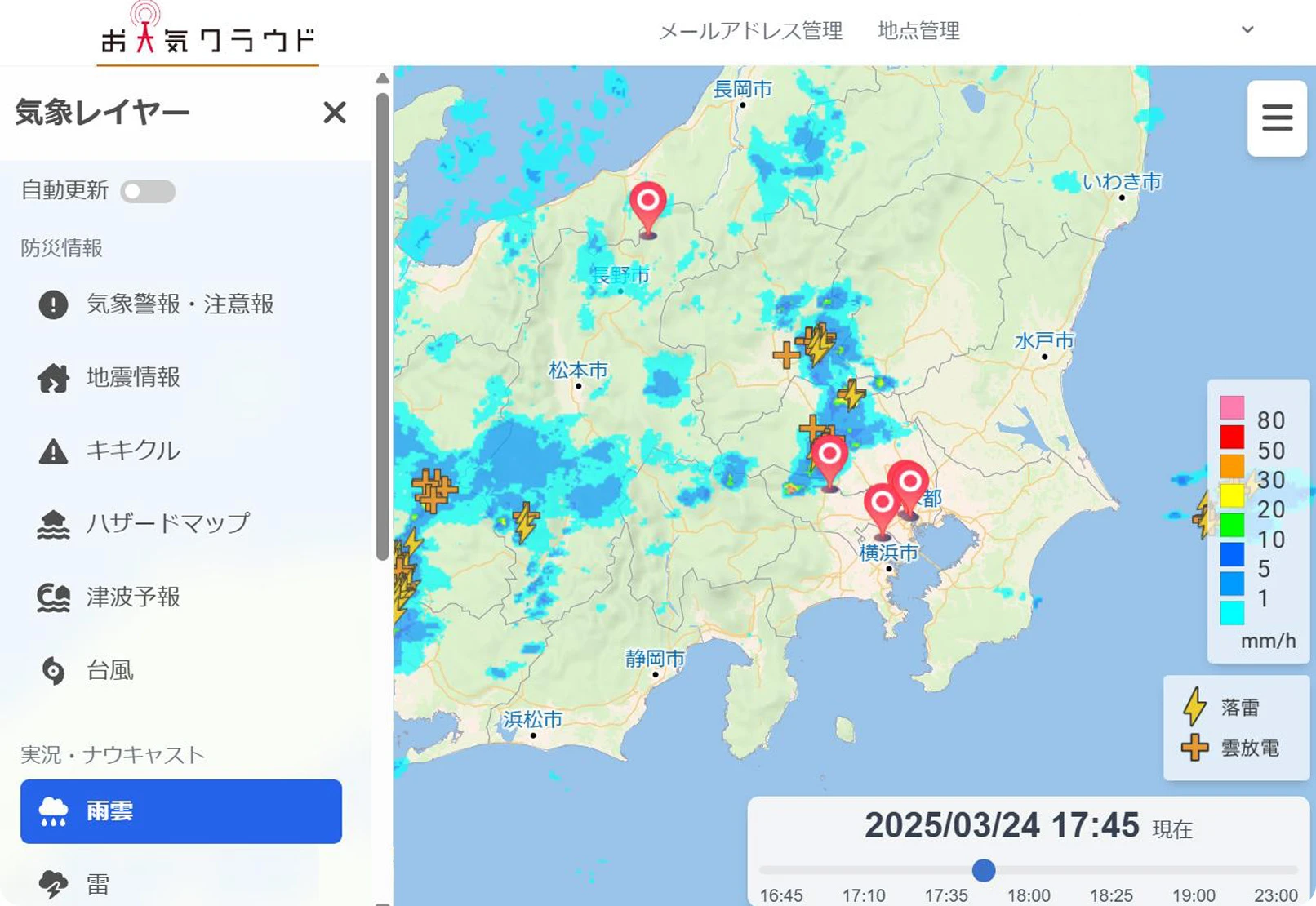
Task: Select the 雨雲 radar layer
Action: tap(180, 811)
